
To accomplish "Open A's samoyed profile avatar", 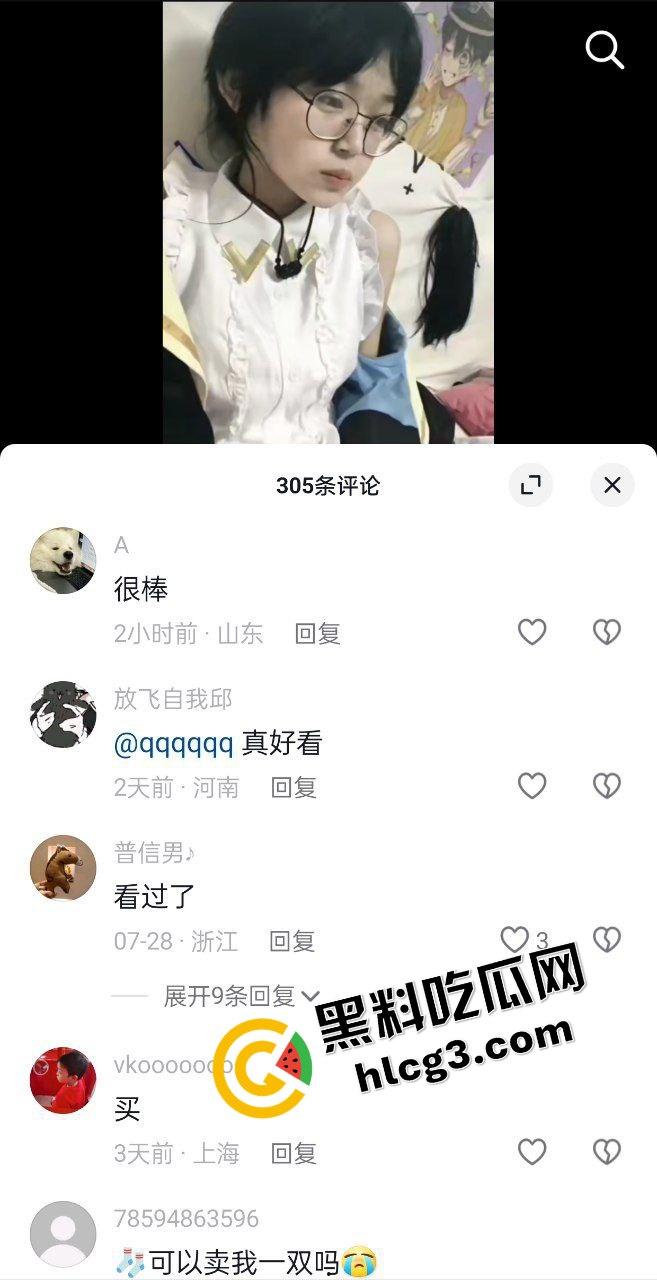I will tap(63, 561).
